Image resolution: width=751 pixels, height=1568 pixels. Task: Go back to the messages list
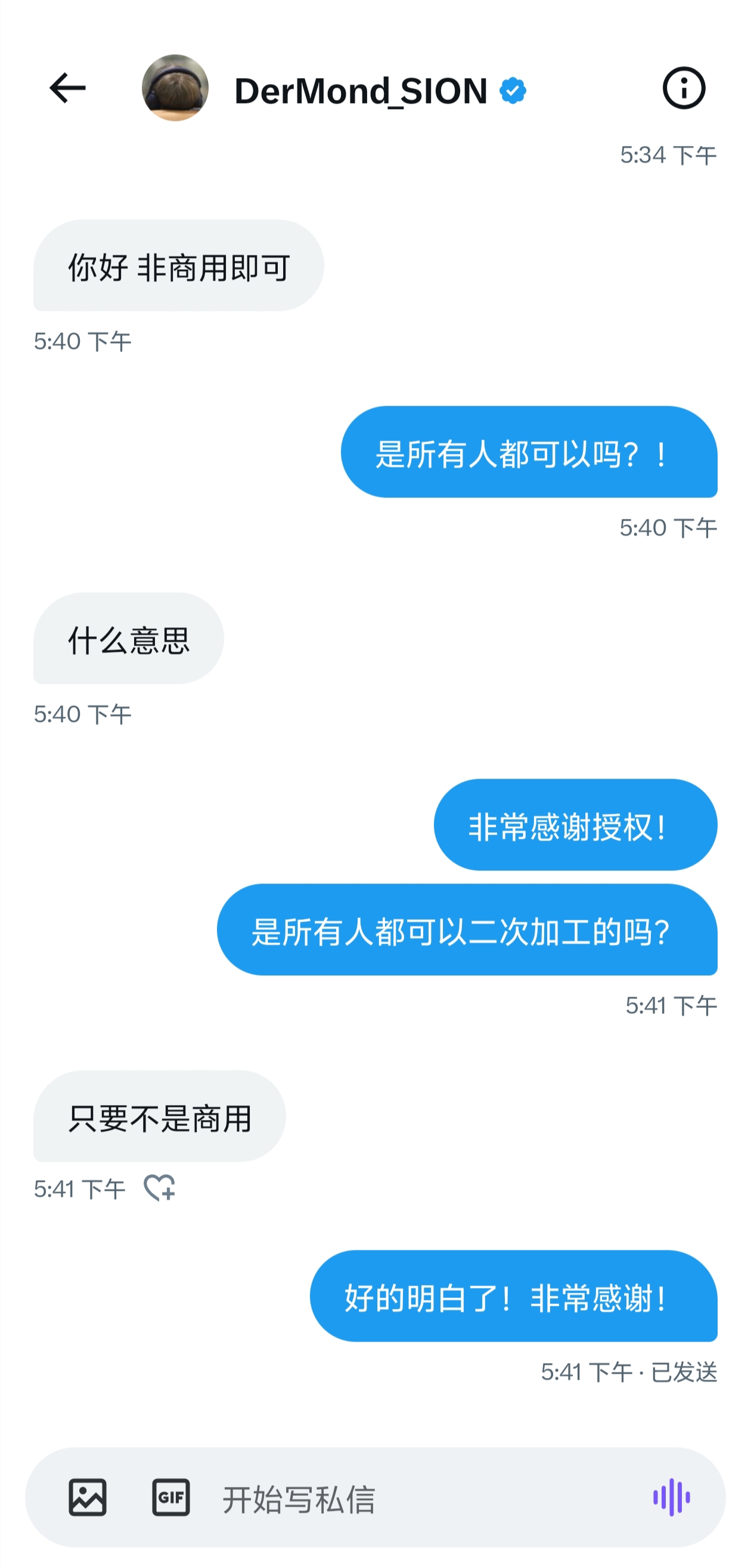pyautogui.click(x=67, y=89)
